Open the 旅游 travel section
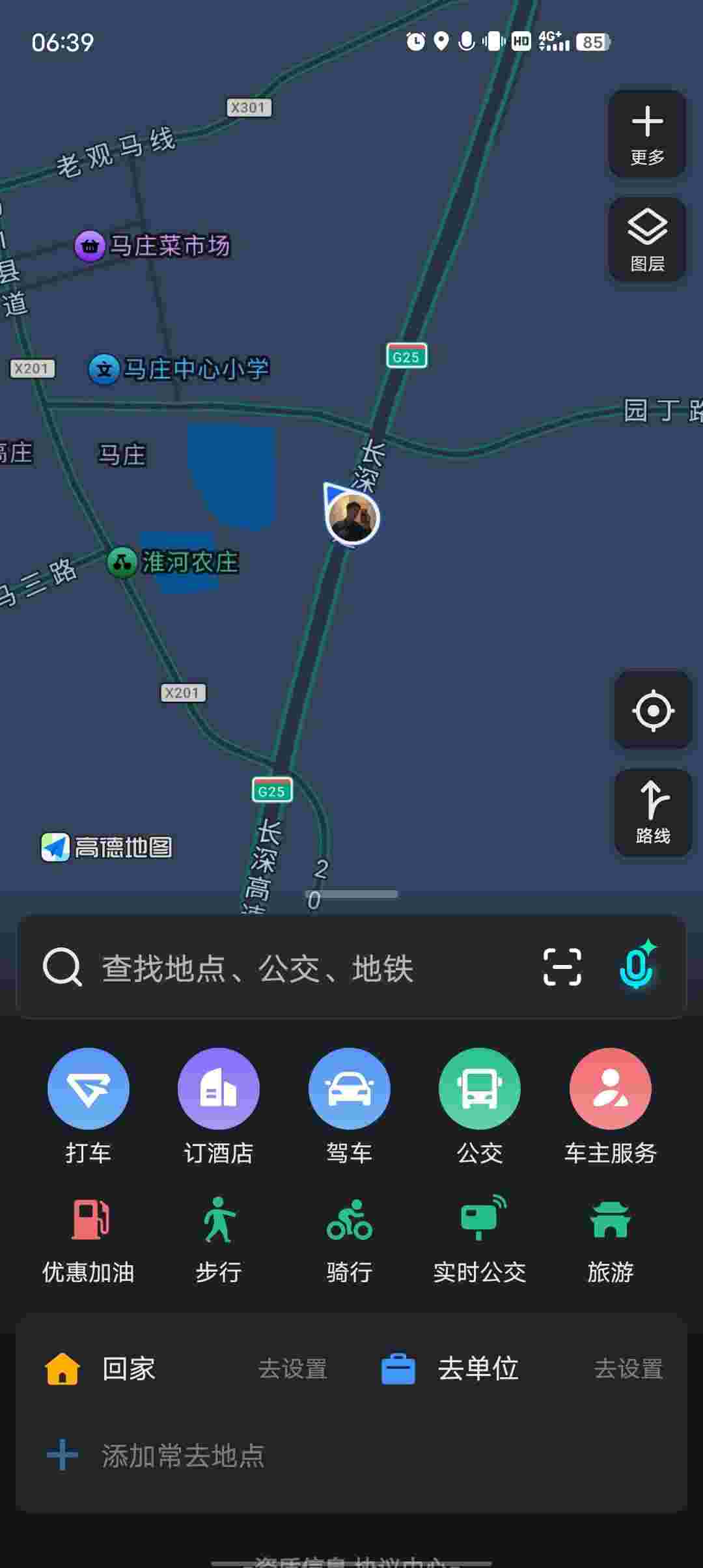This screenshot has width=703, height=1568. [x=611, y=1239]
